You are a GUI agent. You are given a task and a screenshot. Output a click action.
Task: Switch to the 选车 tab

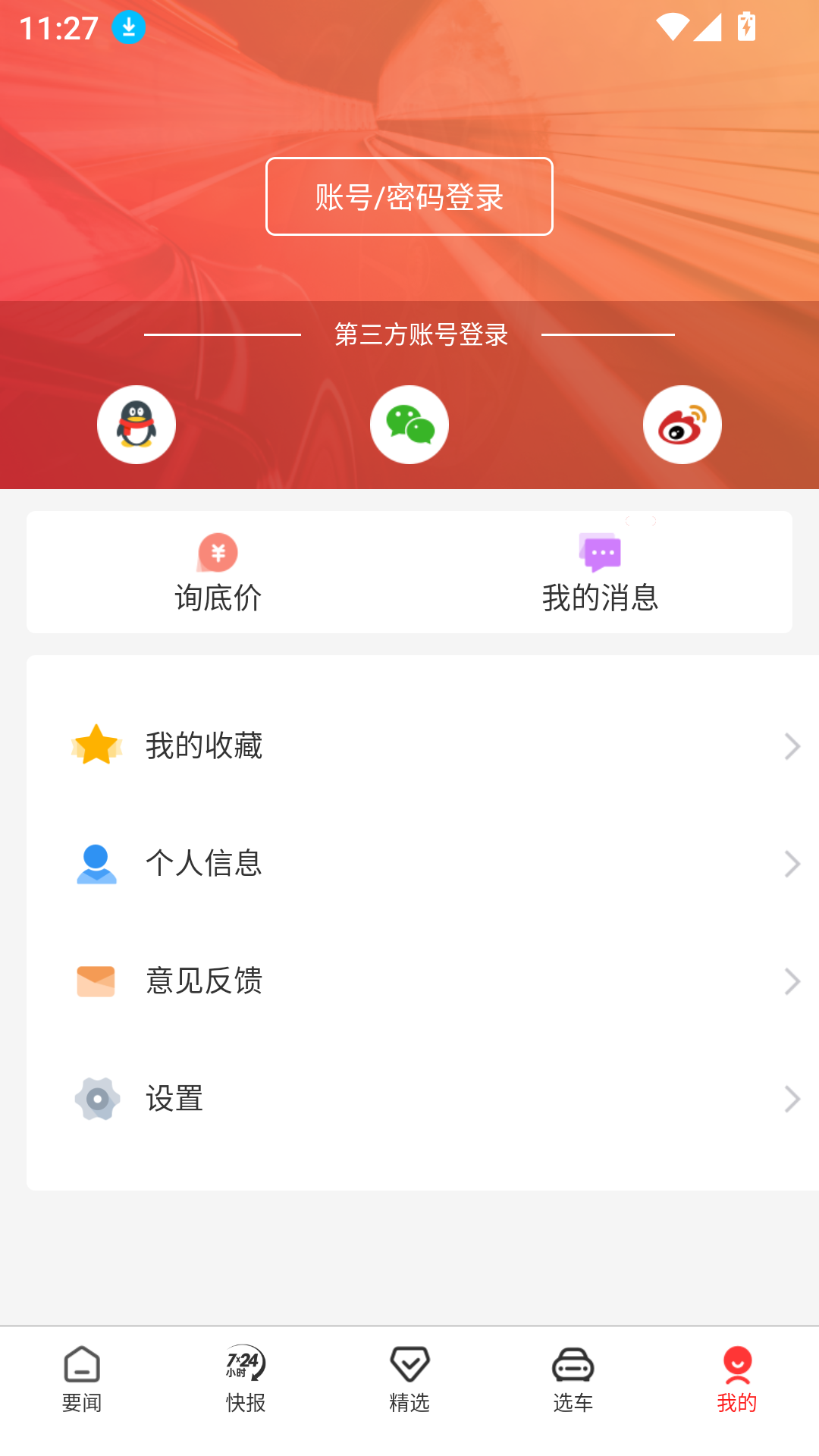573,1382
